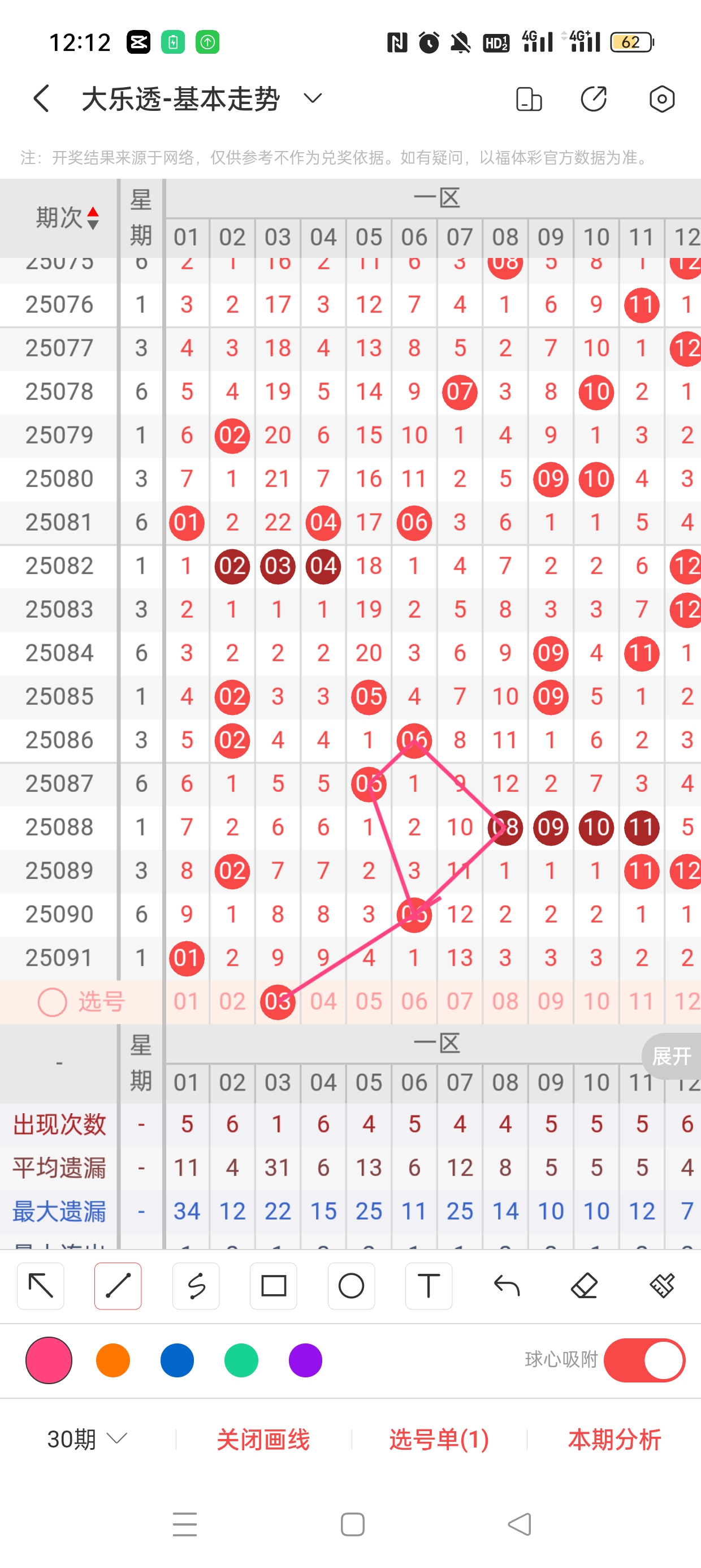Open the 30期 period dropdown

tap(87, 1440)
